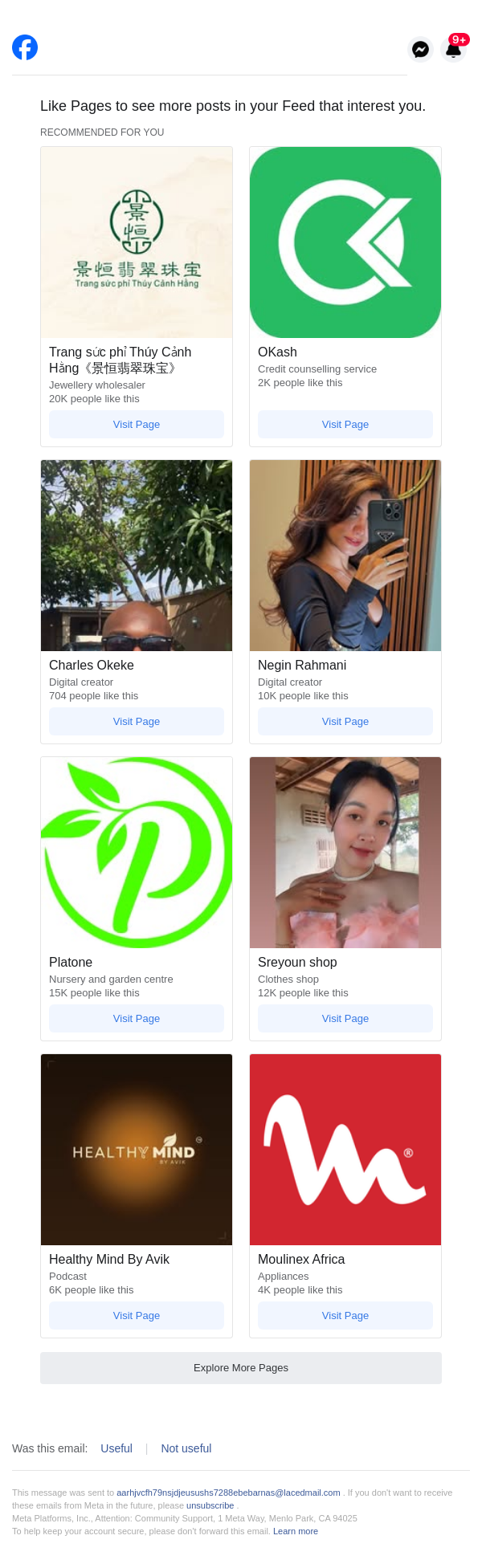Select the Moulinex Africa logo image
The width and height of the screenshot is (482, 1568).
pyautogui.click(x=345, y=1150)
